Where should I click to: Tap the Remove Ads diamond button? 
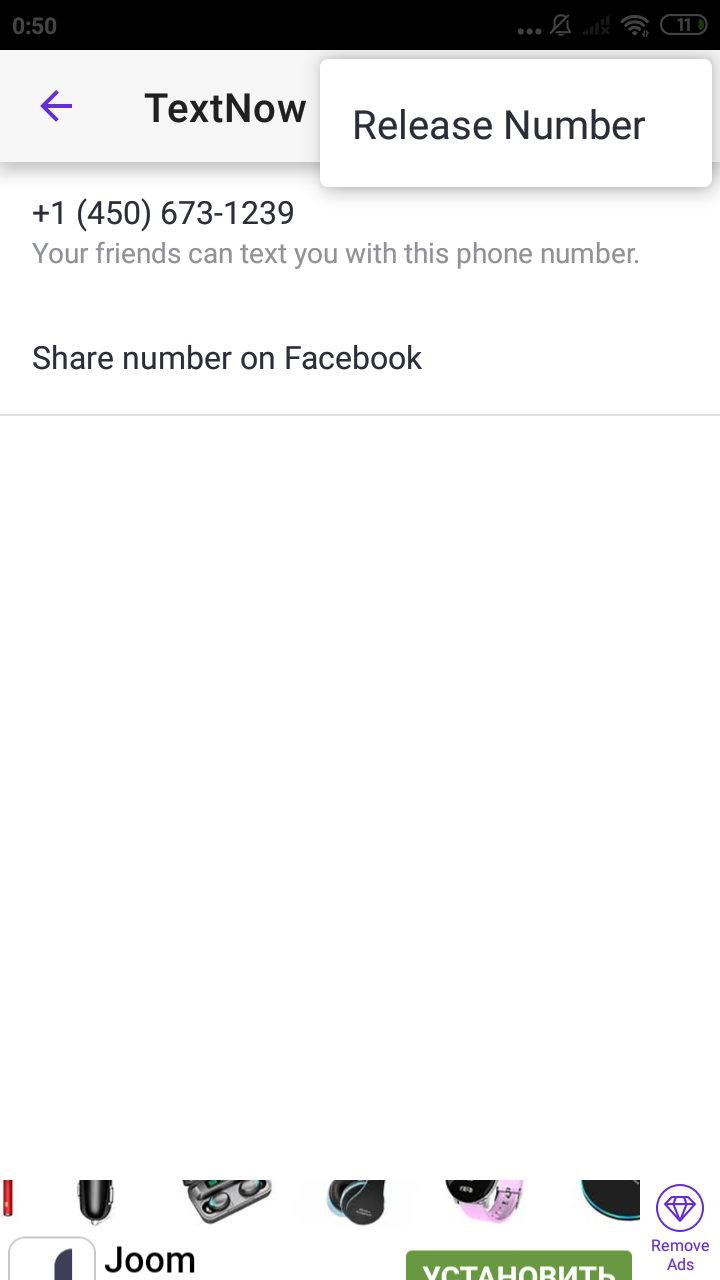click(680, 1224)
